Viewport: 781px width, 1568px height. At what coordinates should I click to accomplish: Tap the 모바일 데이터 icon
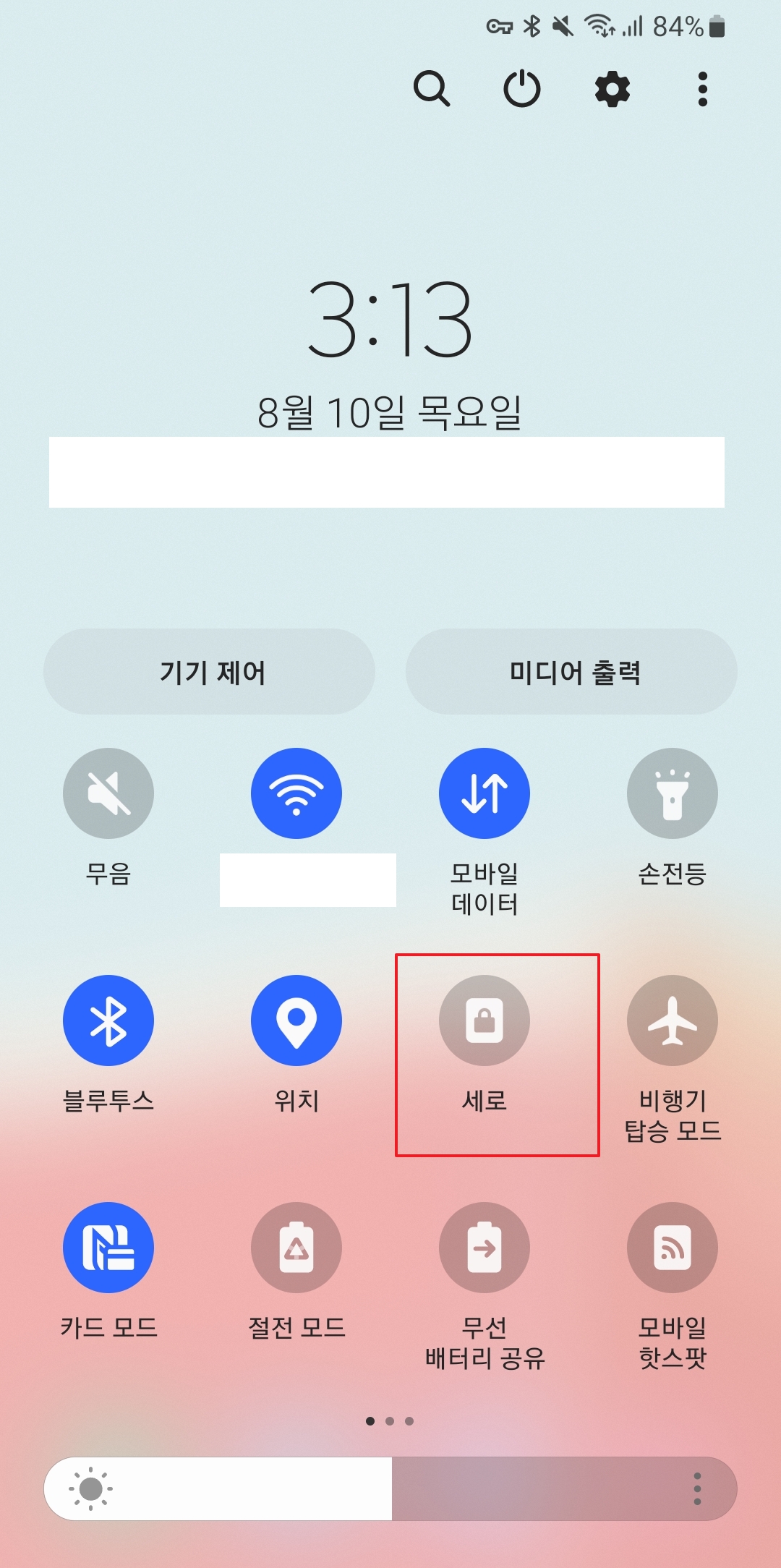click(x=485, y=793)
